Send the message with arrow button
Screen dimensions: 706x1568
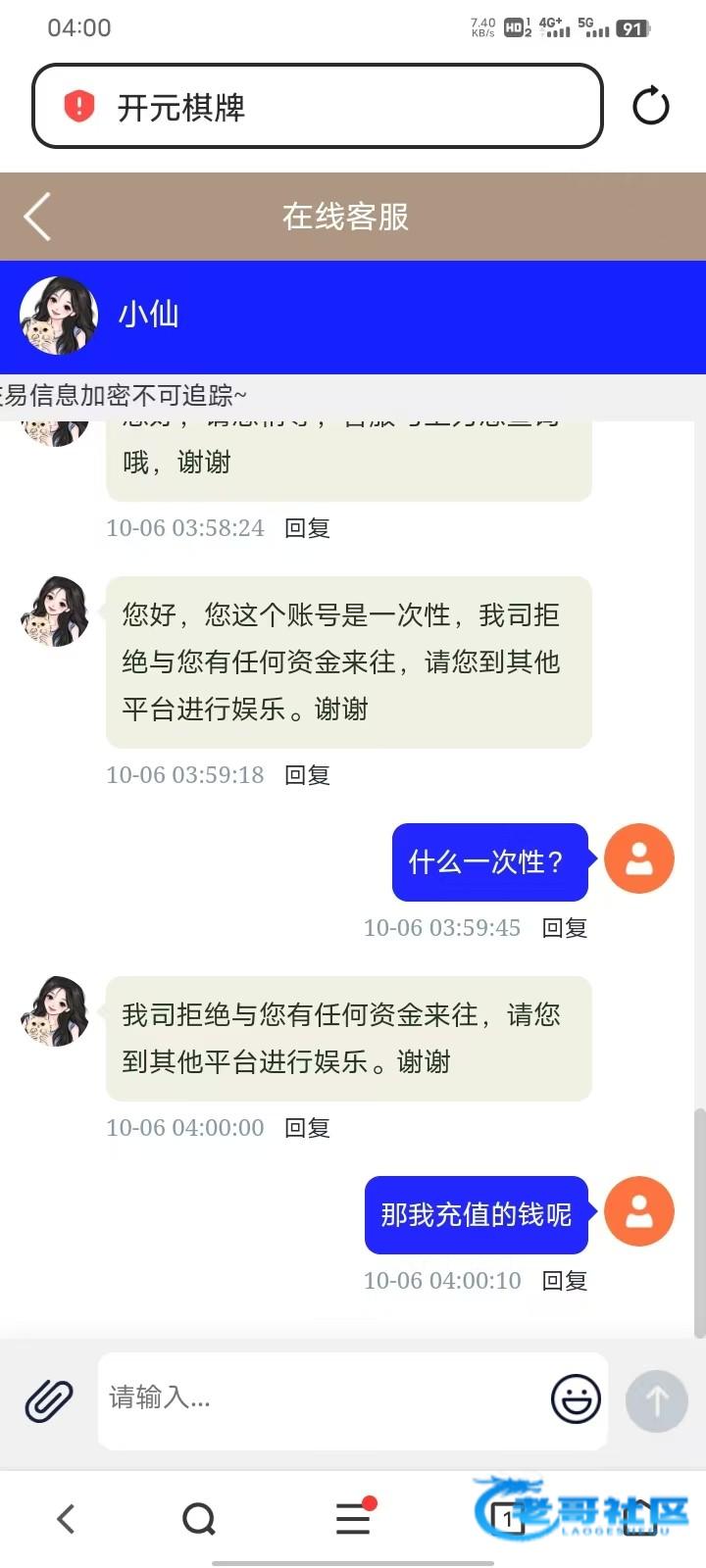(x=656, y=1401)
